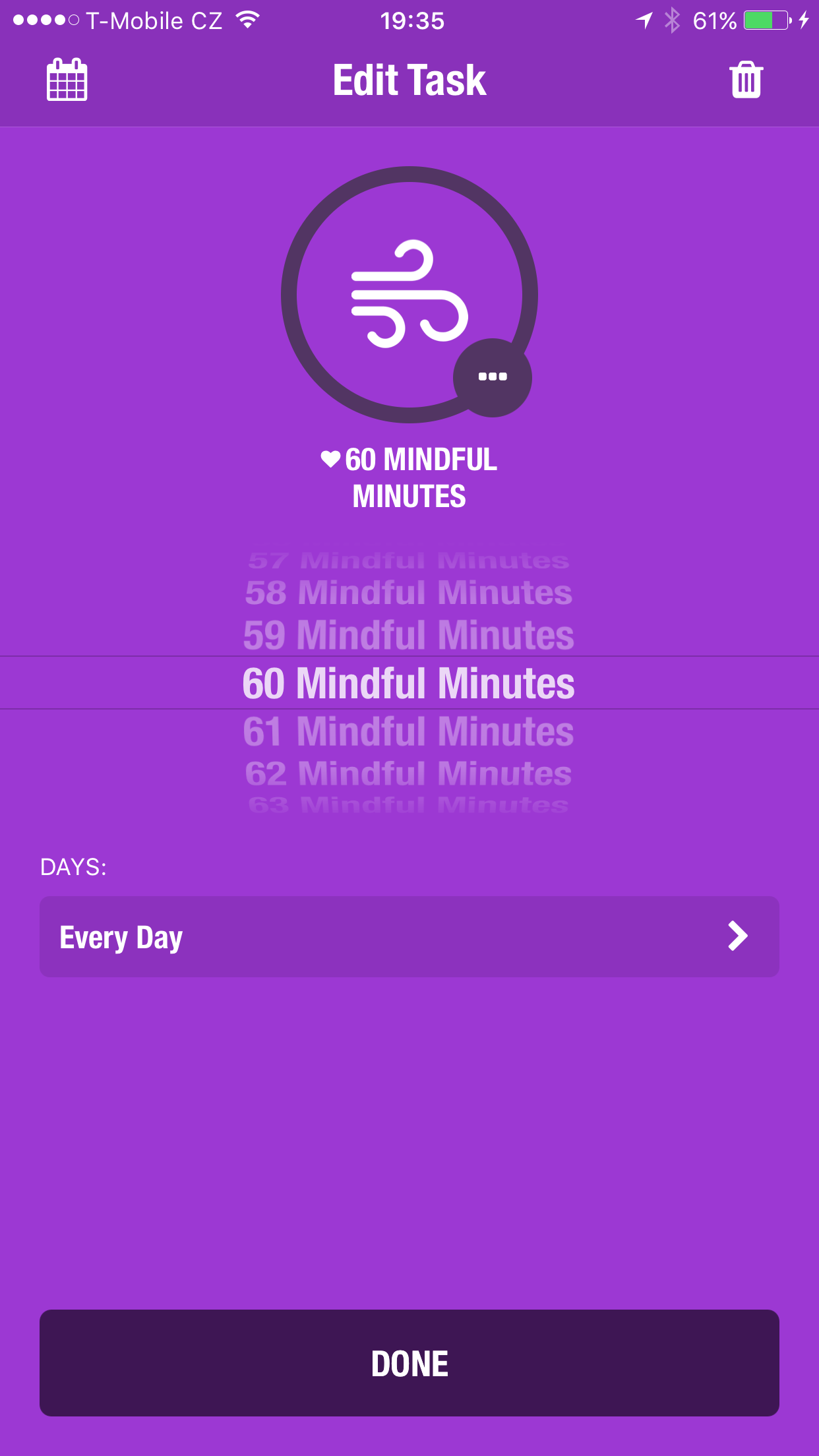819x1456 pixels.
Task: Open the ellipsis options badge on the circle
Action: click(493, 376)
